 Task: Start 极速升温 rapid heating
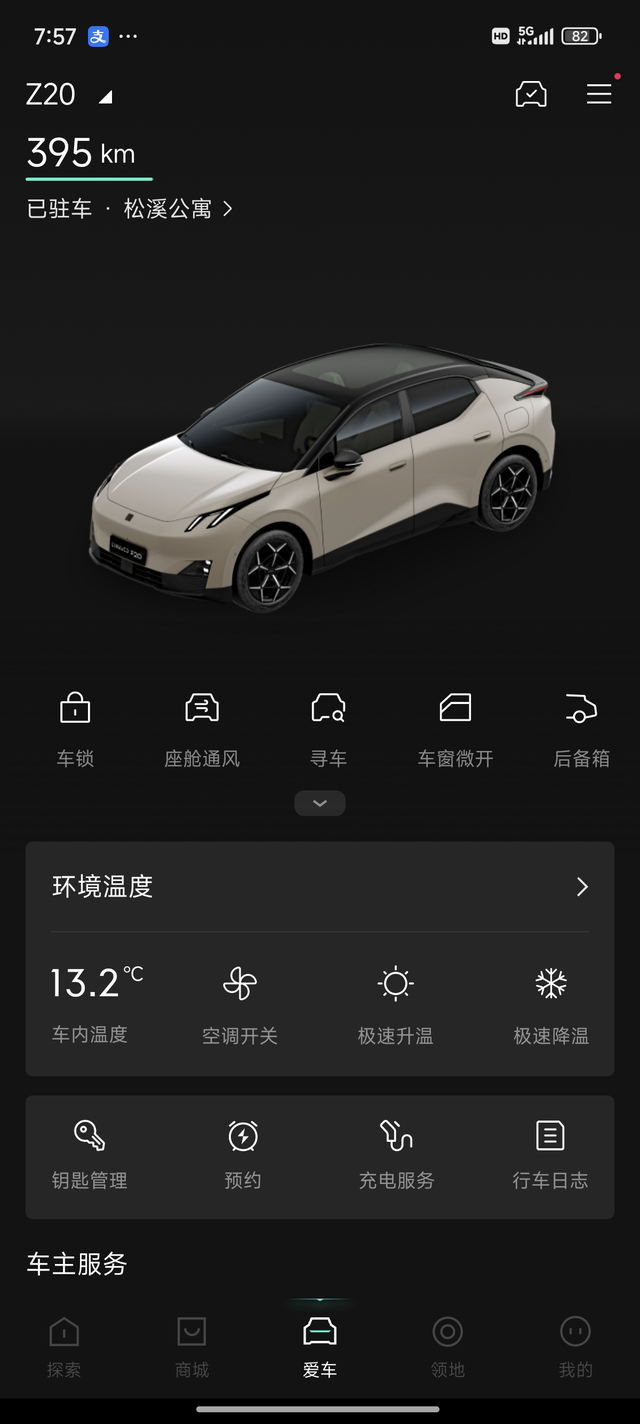396,1002
